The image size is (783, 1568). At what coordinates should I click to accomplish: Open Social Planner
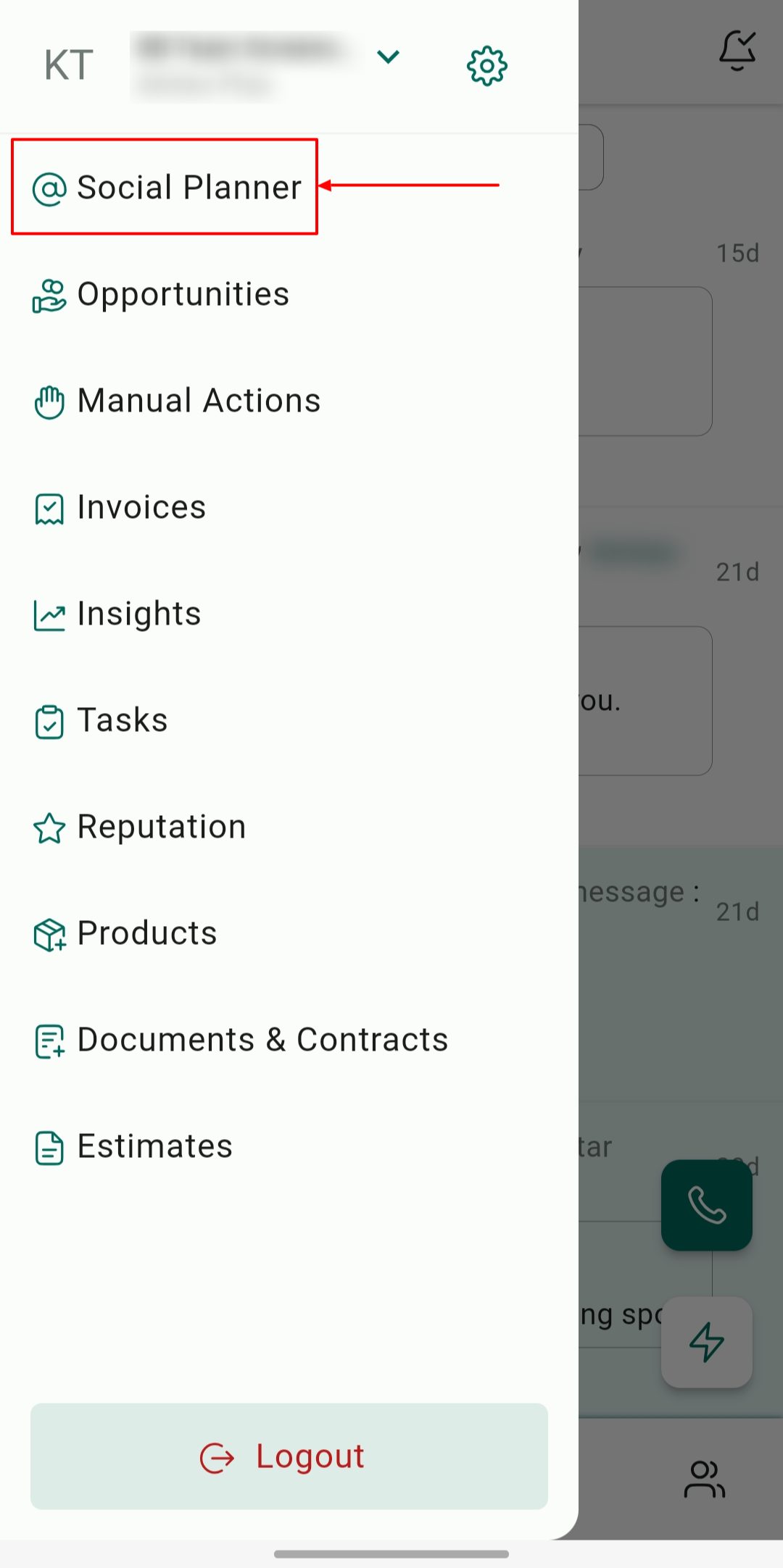167,188
